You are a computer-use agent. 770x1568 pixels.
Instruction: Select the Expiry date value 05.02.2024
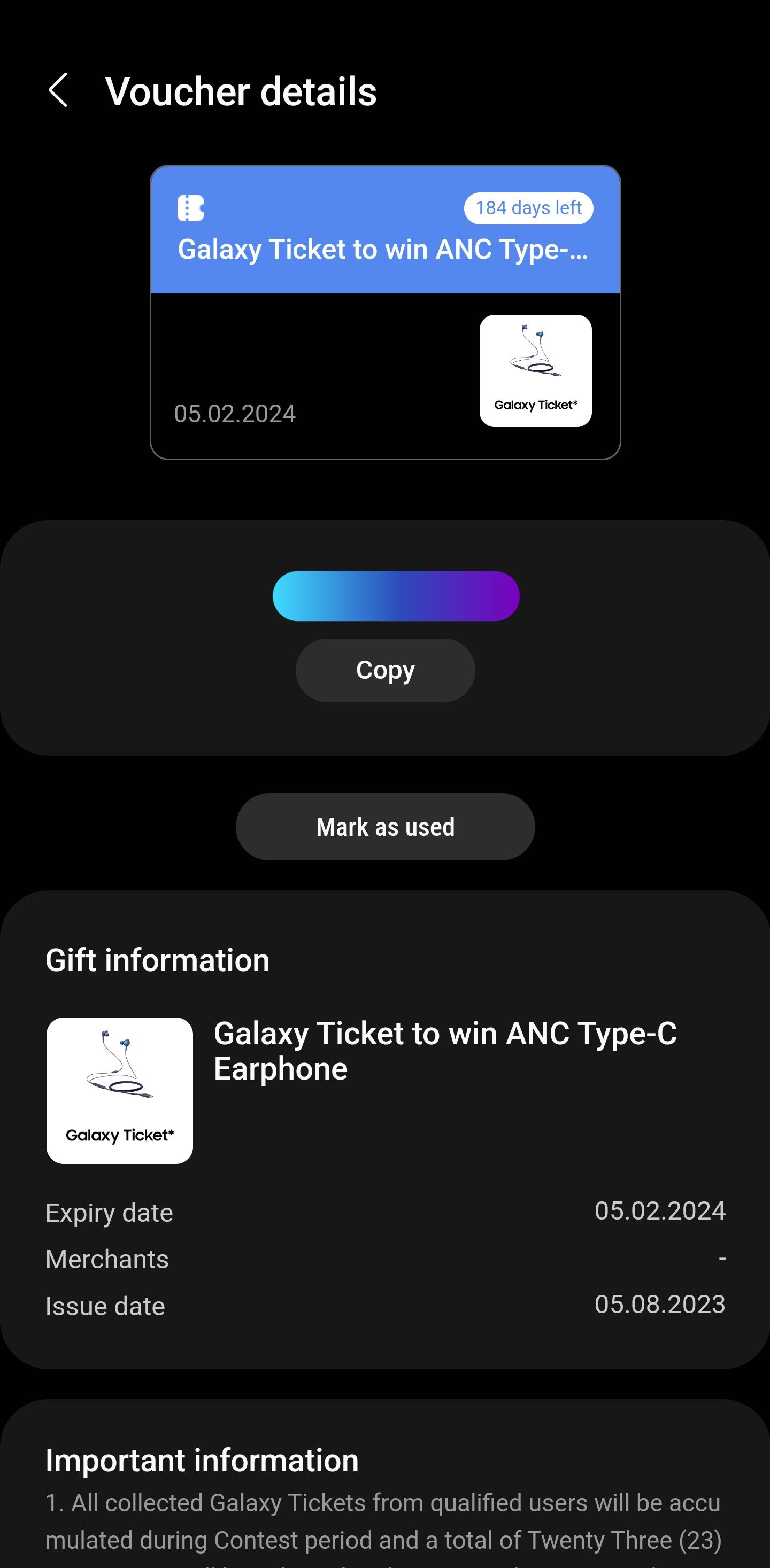coord(660,1212)
